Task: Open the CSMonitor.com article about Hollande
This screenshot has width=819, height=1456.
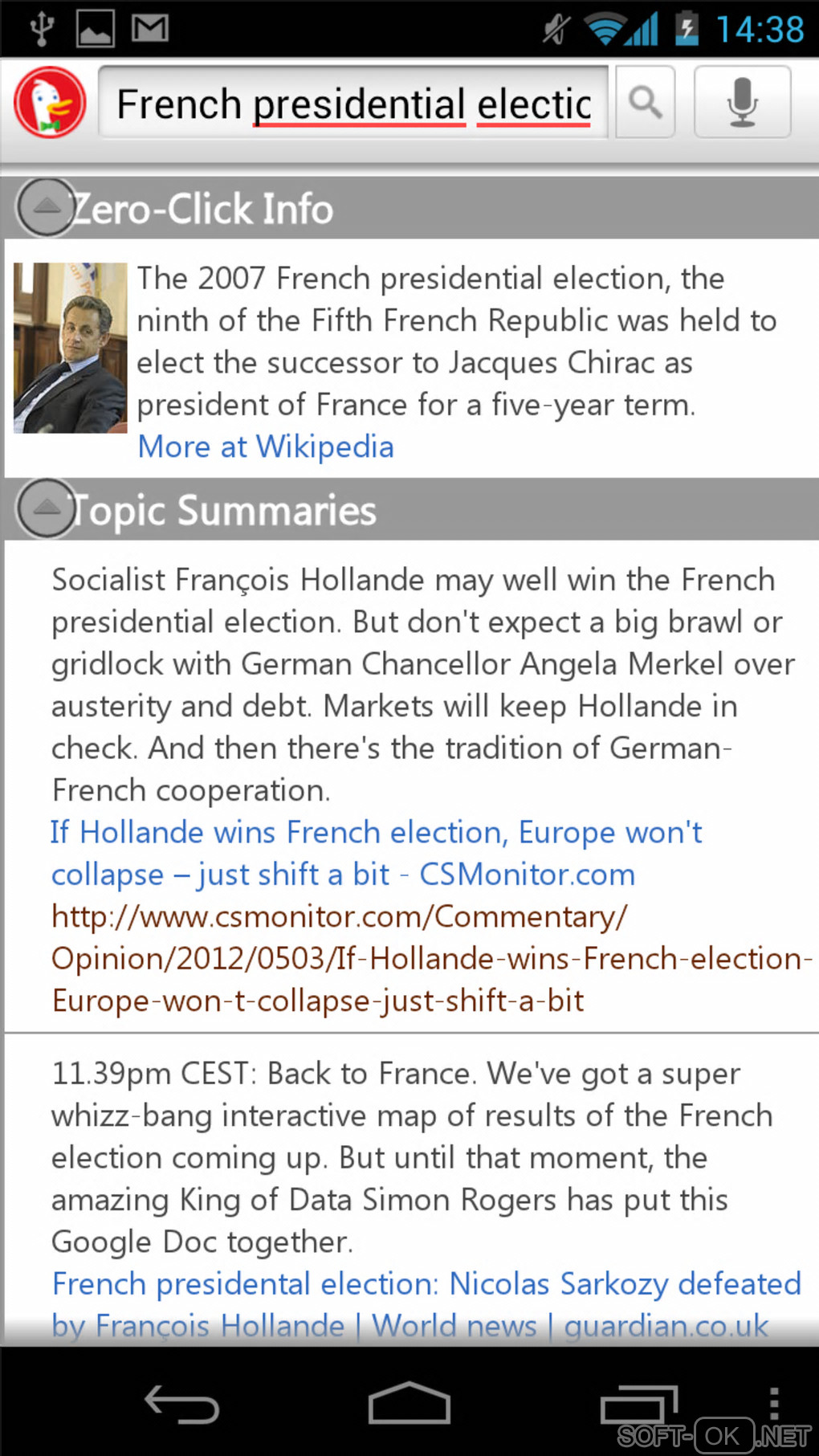Action: click(x=376, y=853)
